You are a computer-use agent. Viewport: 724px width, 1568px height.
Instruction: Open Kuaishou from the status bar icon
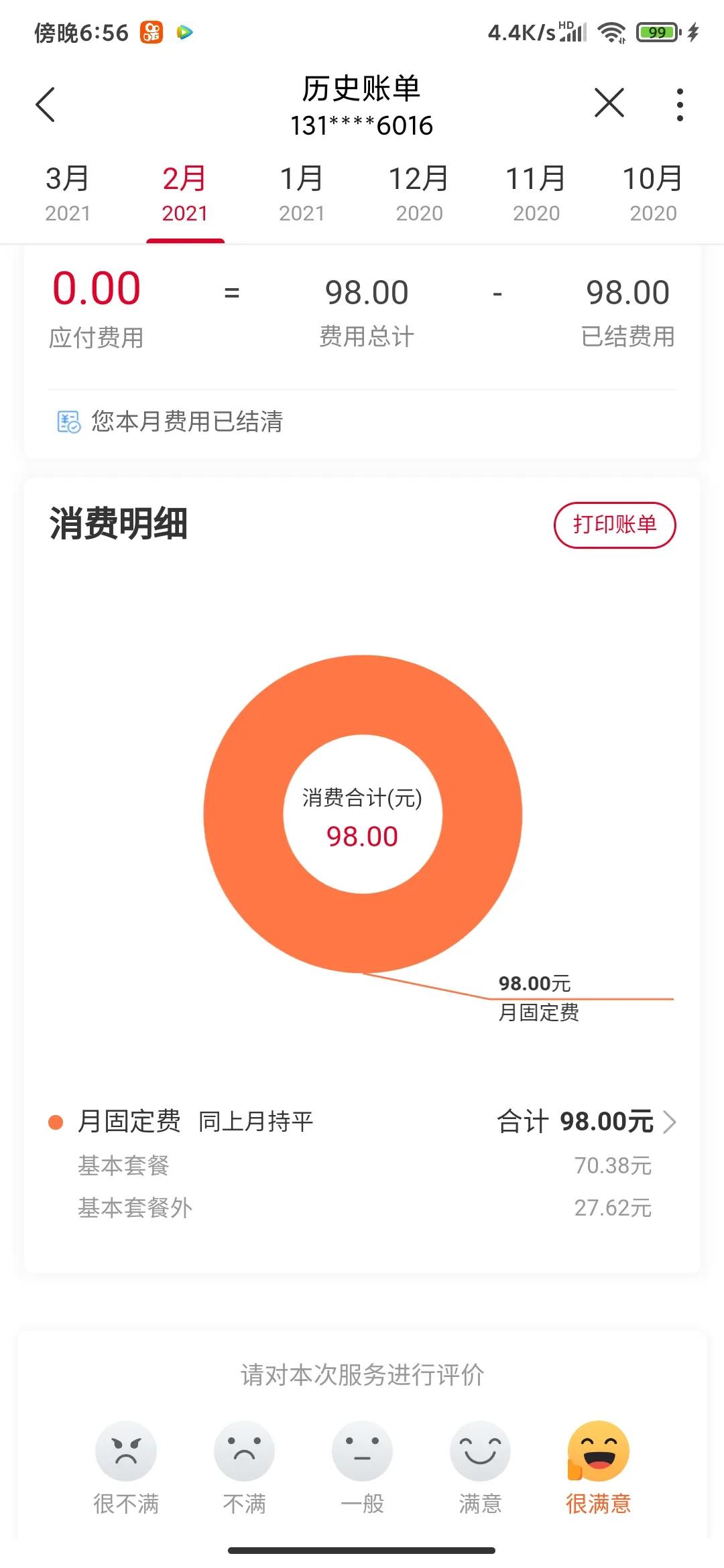coord(151,31)
